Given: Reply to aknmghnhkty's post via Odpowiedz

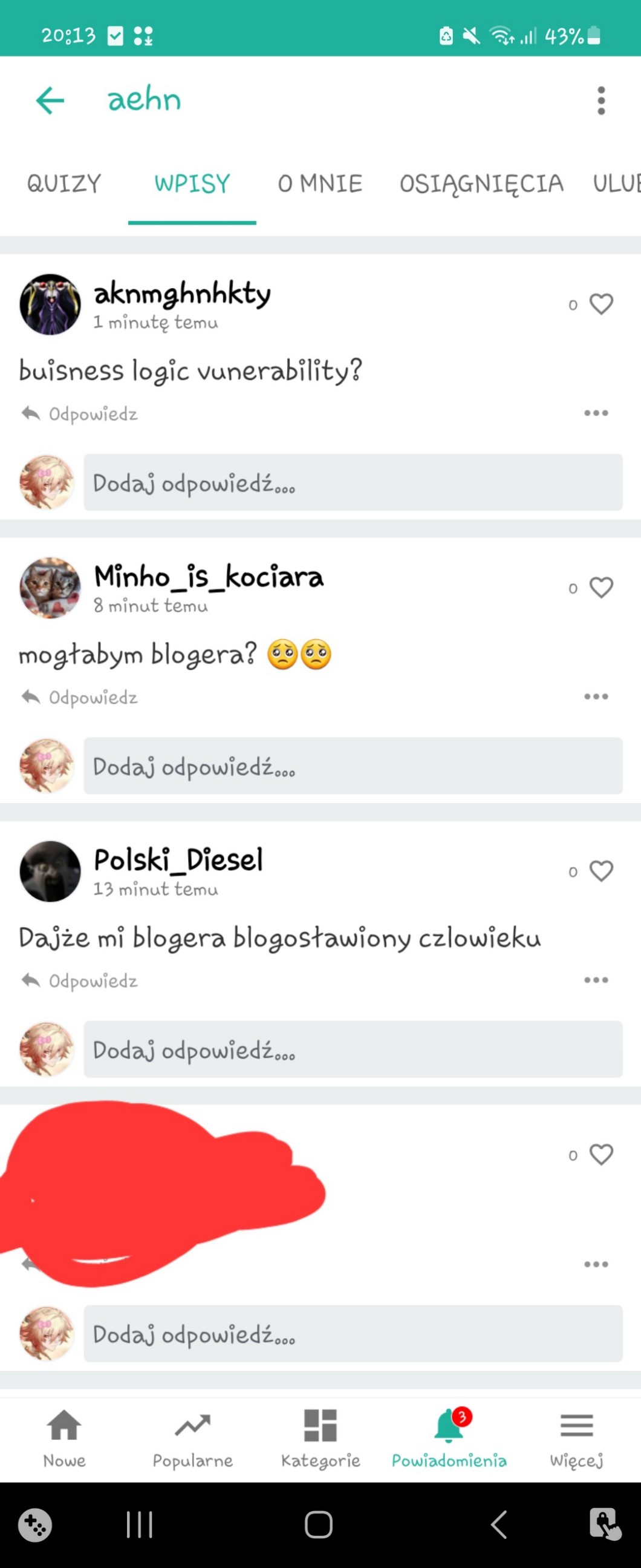Looking at the screenshot, I should [x=80, y=414].
